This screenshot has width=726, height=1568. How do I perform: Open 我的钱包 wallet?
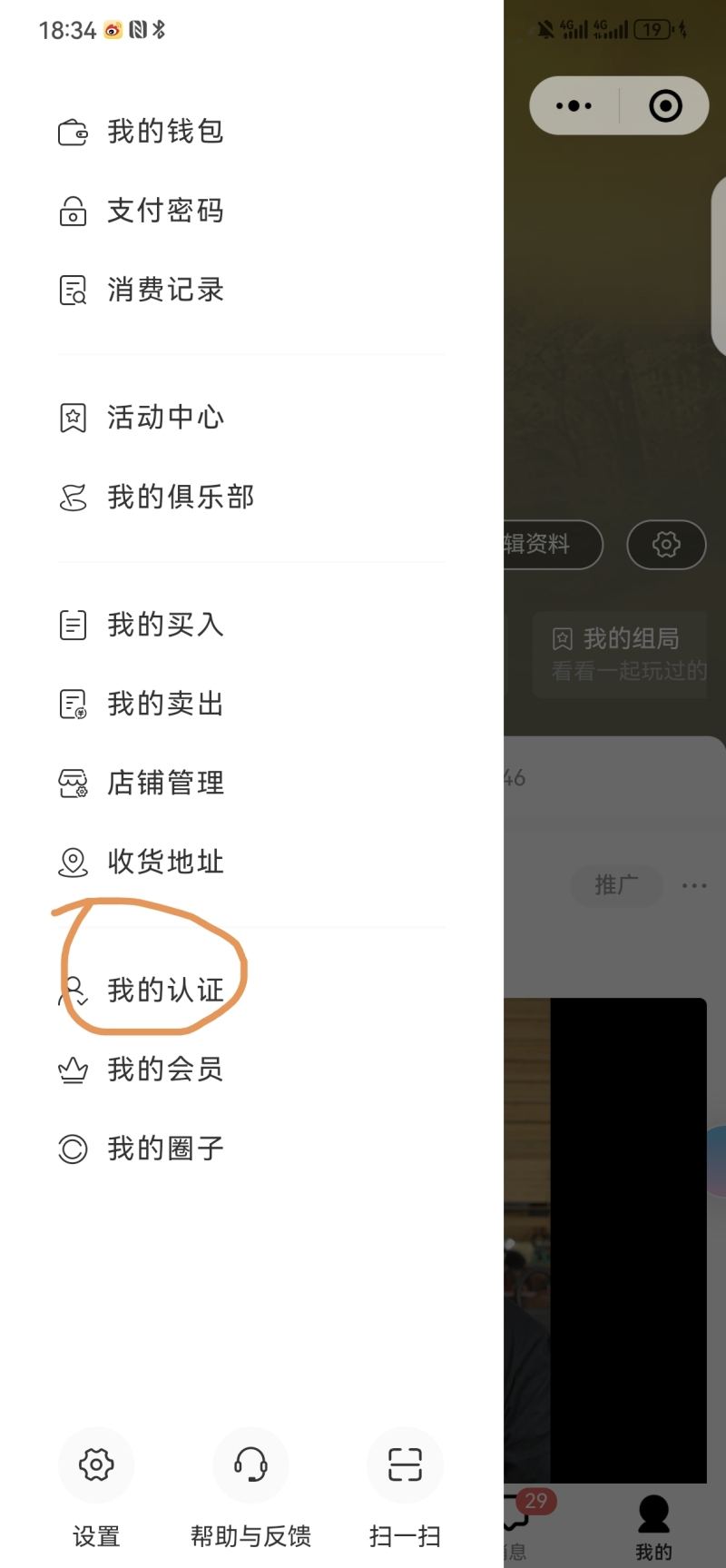coord(163,132)
